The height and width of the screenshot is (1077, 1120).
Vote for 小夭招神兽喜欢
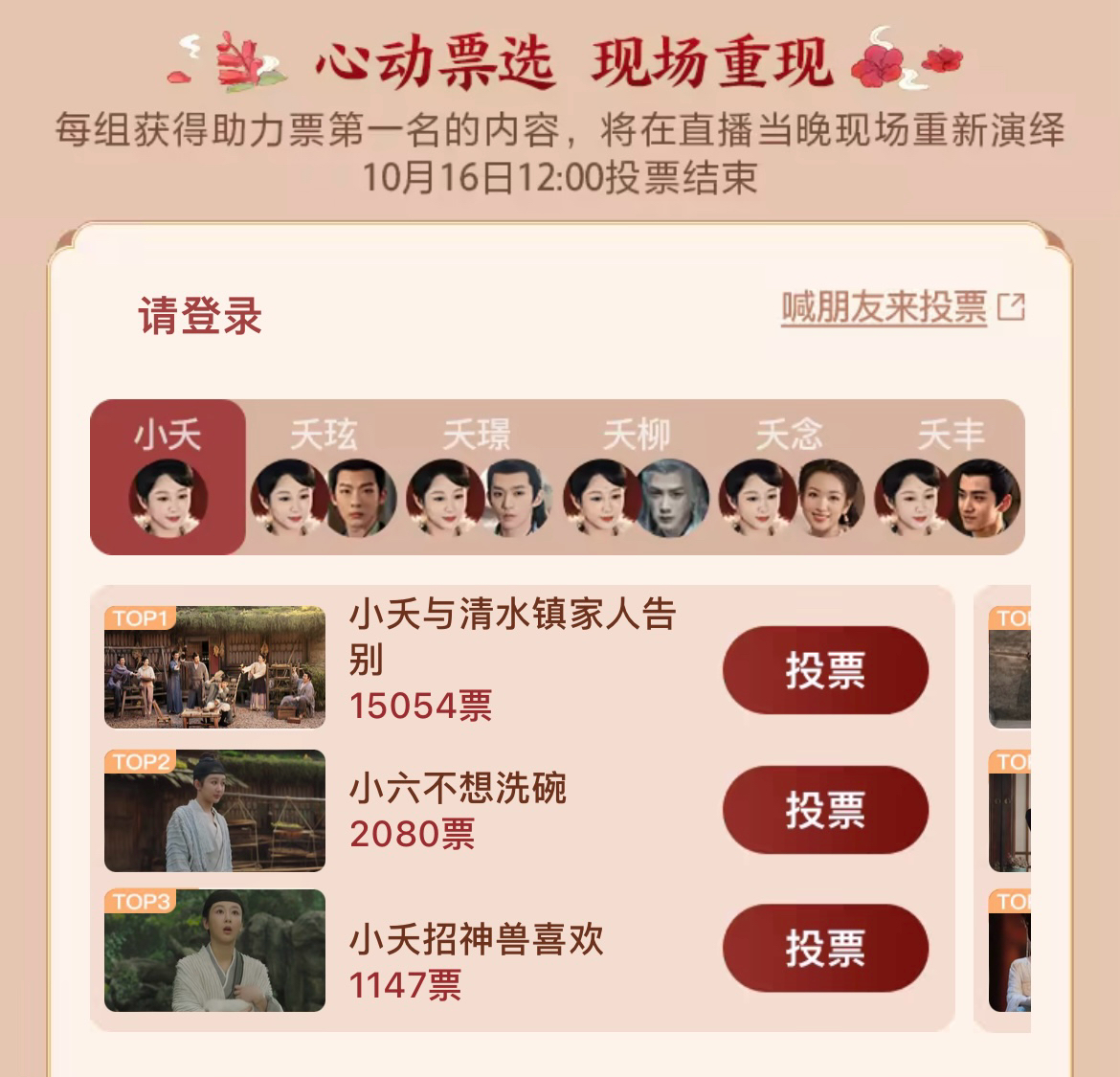pos(824,949)
